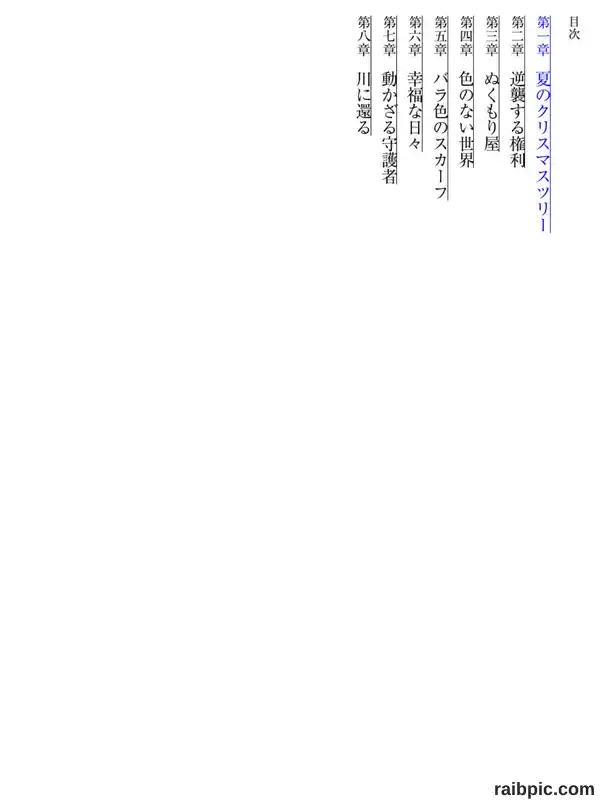Open chapter one 夏のクリスマスツリー
This screenshot has width=600, height=800.
click(544, 124)
